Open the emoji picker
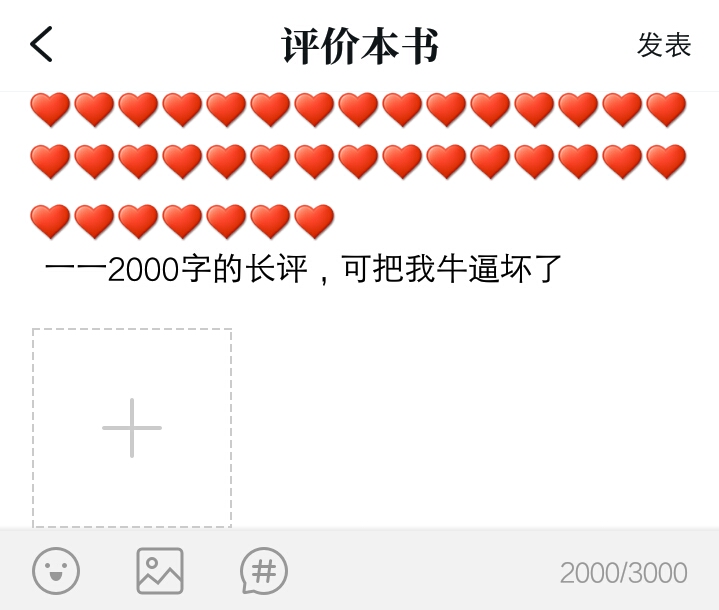This screenshot has width=719, height=610. pos(56,571)
